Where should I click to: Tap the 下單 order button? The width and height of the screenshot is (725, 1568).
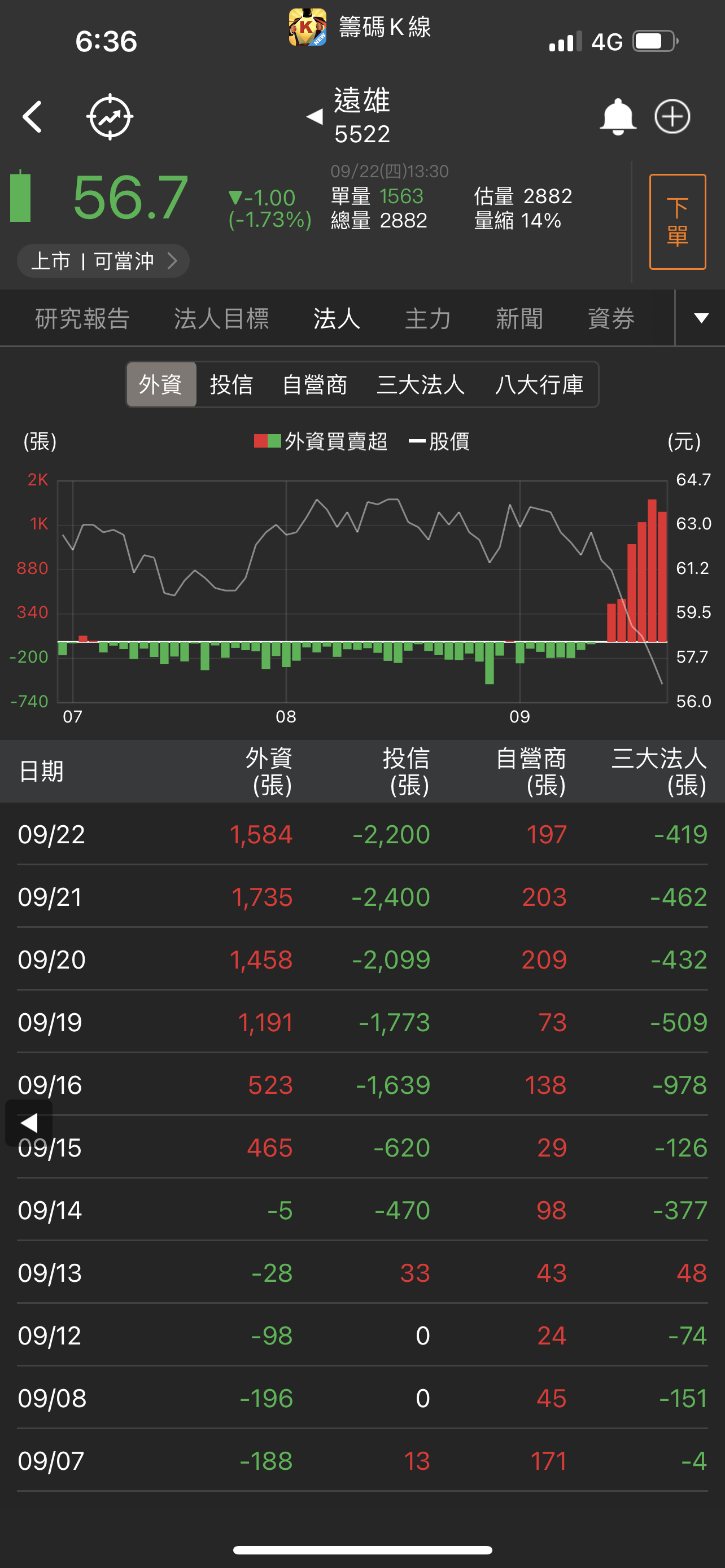click(x=677, y=222)
